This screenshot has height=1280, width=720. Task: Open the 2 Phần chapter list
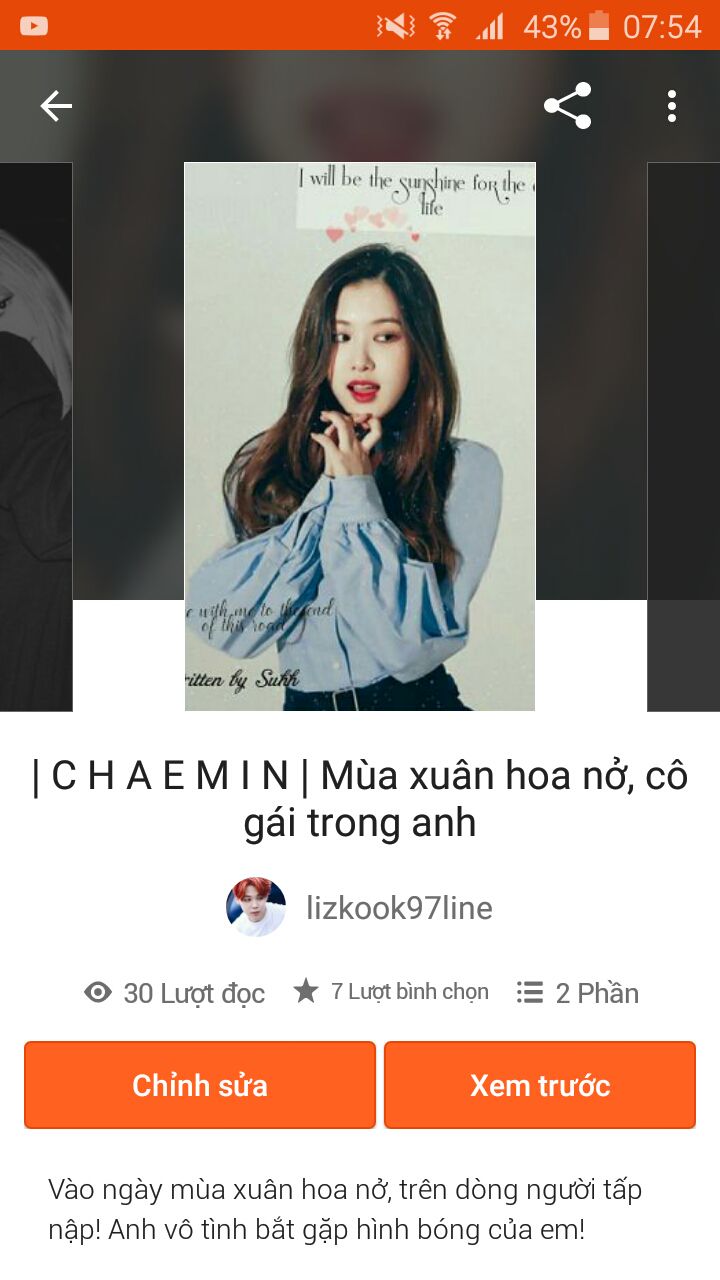pyautogui.click(x=578, y=993)
